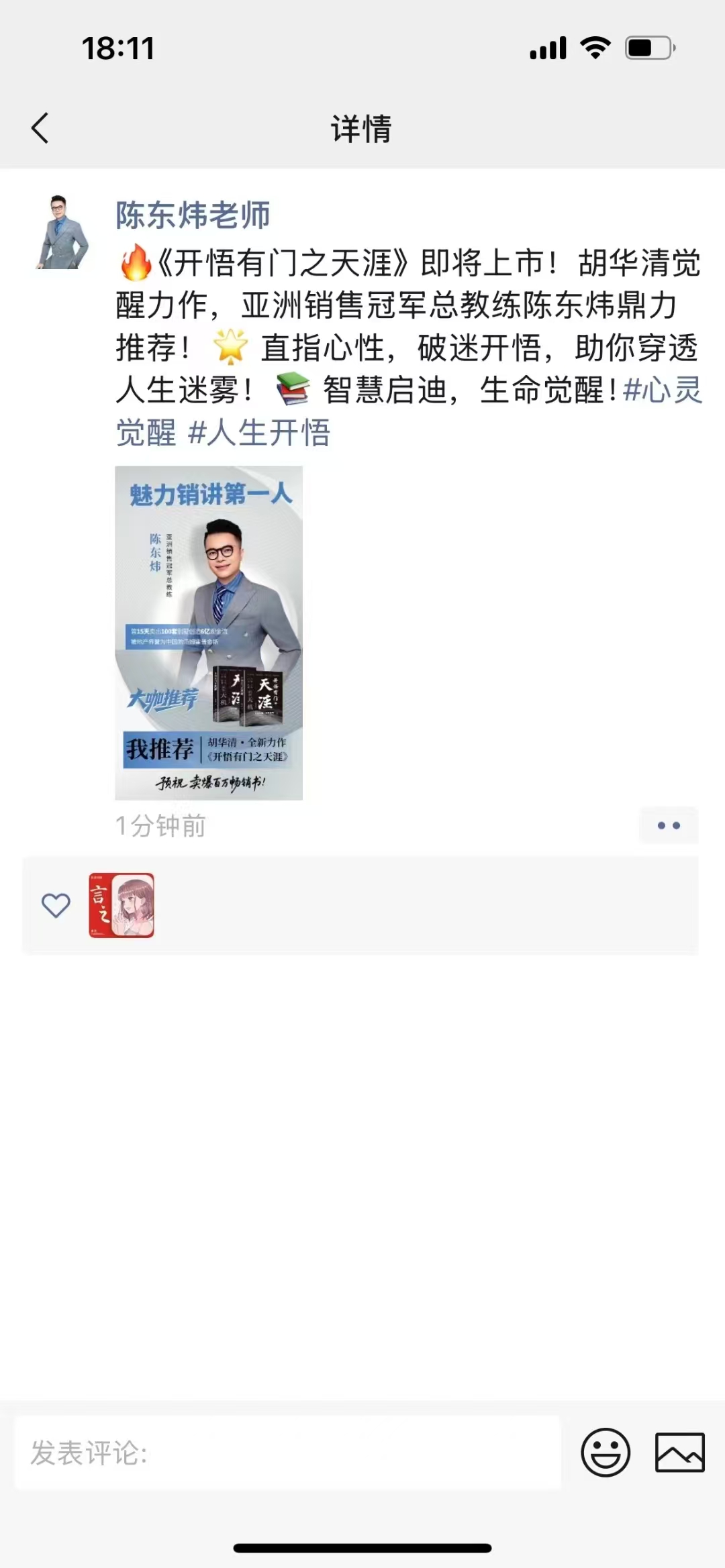Tap the 发表评论 comment field
This screenshot has width=725, height=1568.
pos(287,1453)
